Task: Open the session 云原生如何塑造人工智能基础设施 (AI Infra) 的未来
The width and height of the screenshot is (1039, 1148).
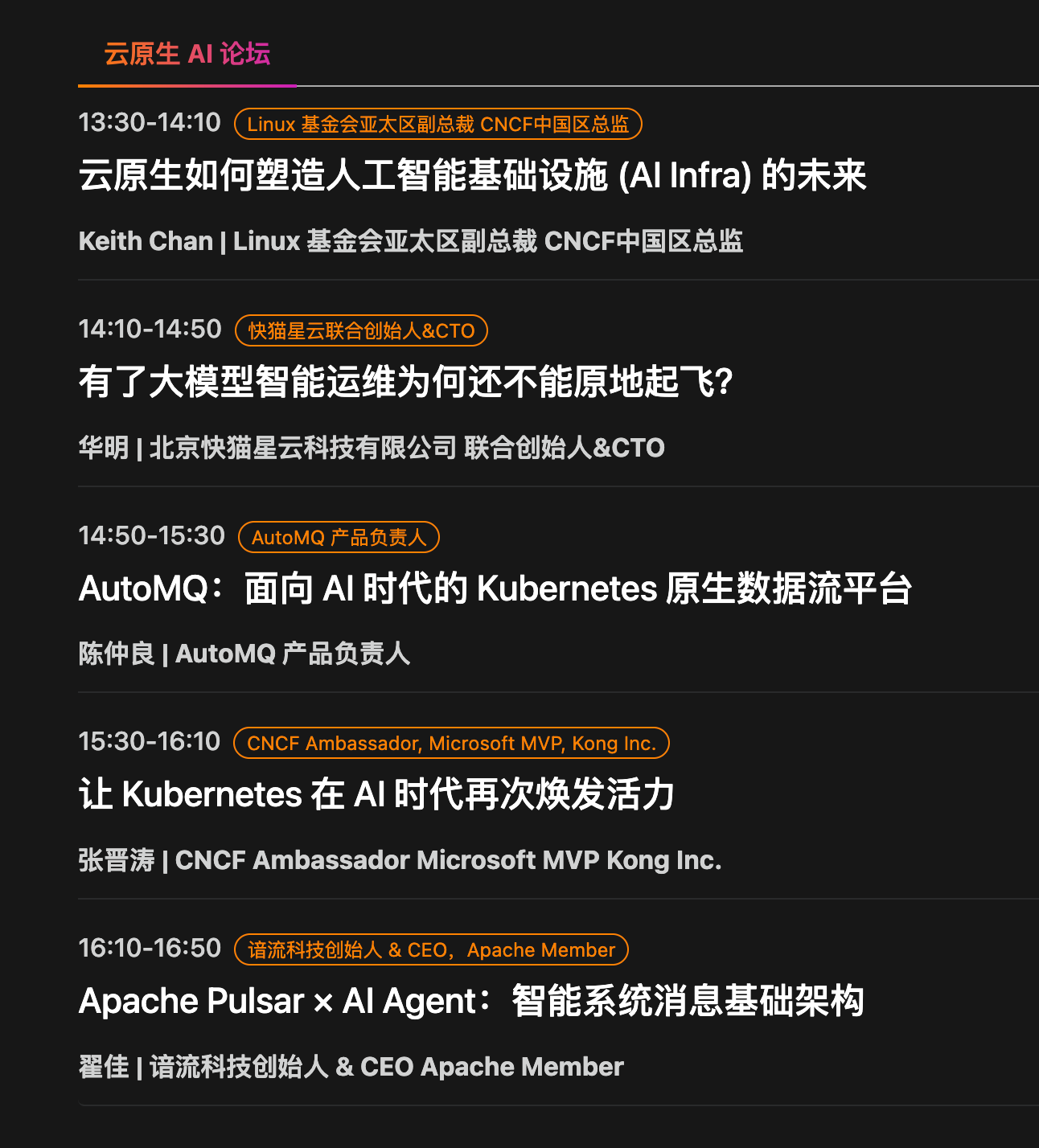Action: click(x=472, y=175)
